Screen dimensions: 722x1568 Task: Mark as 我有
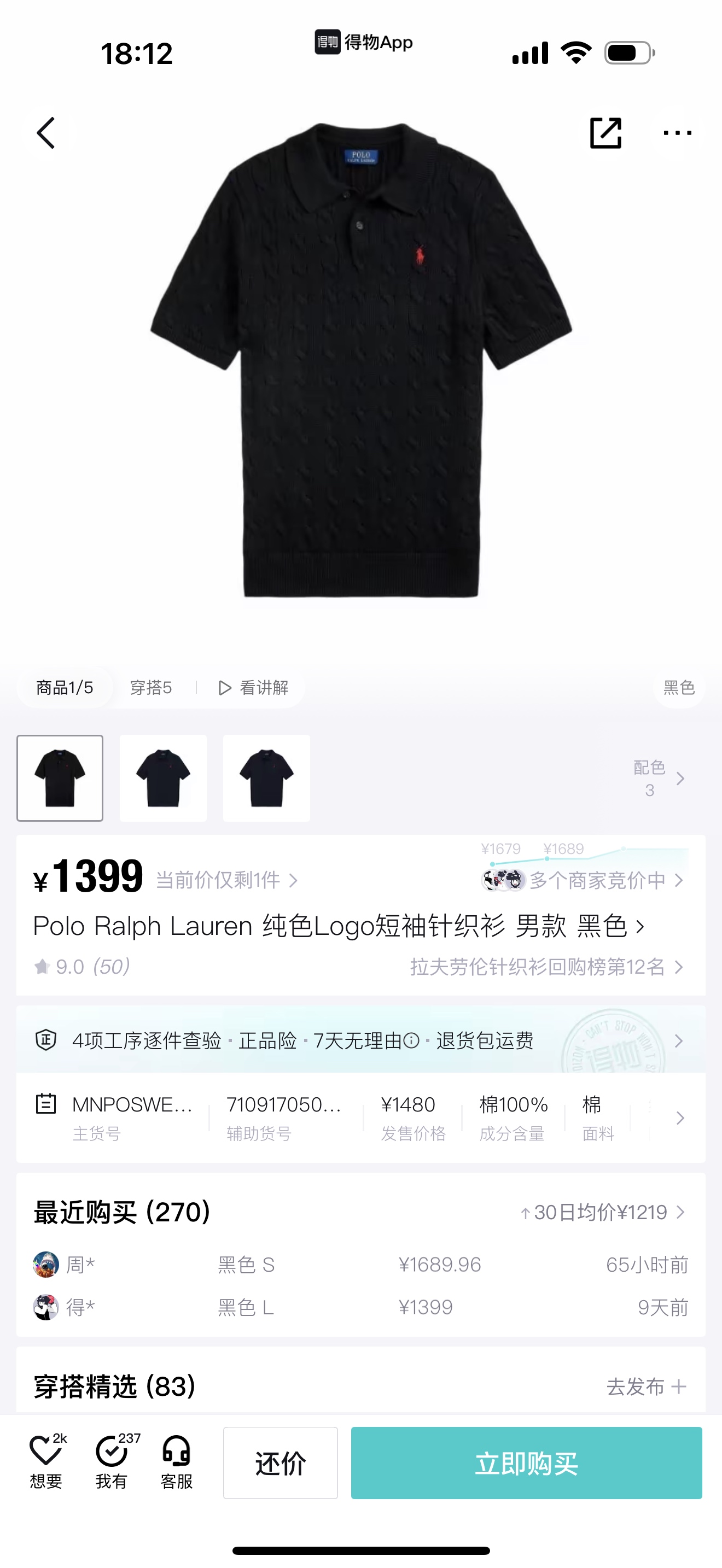pyautogui.click(x=112, y=1462)
